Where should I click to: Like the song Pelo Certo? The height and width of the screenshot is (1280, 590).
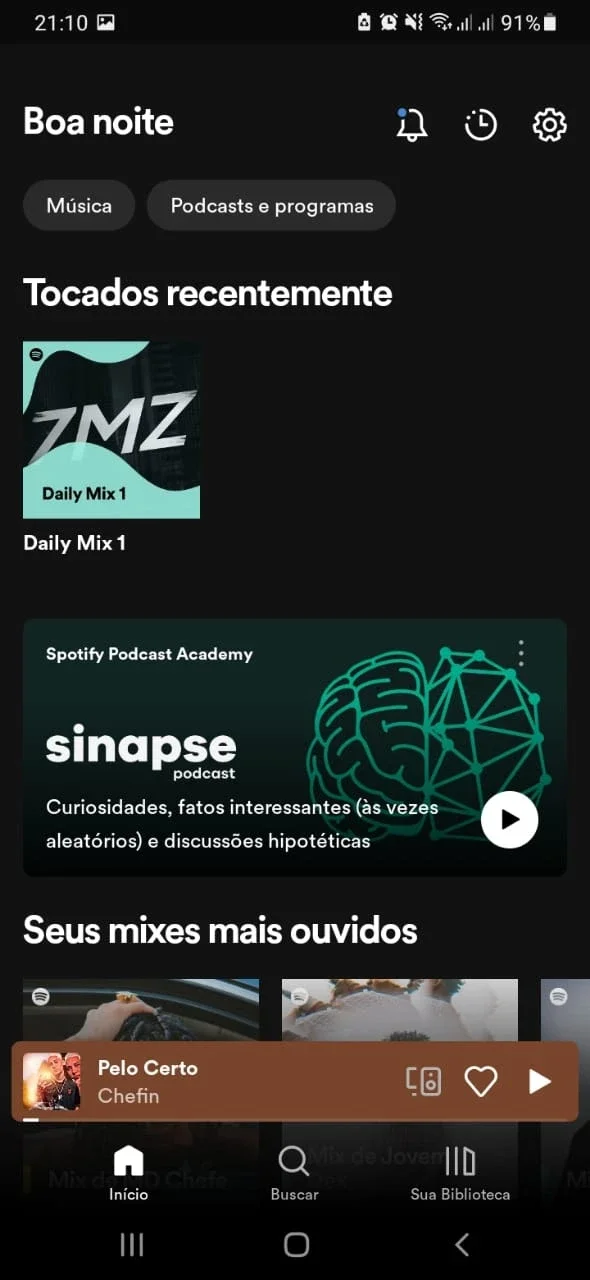481,1081
